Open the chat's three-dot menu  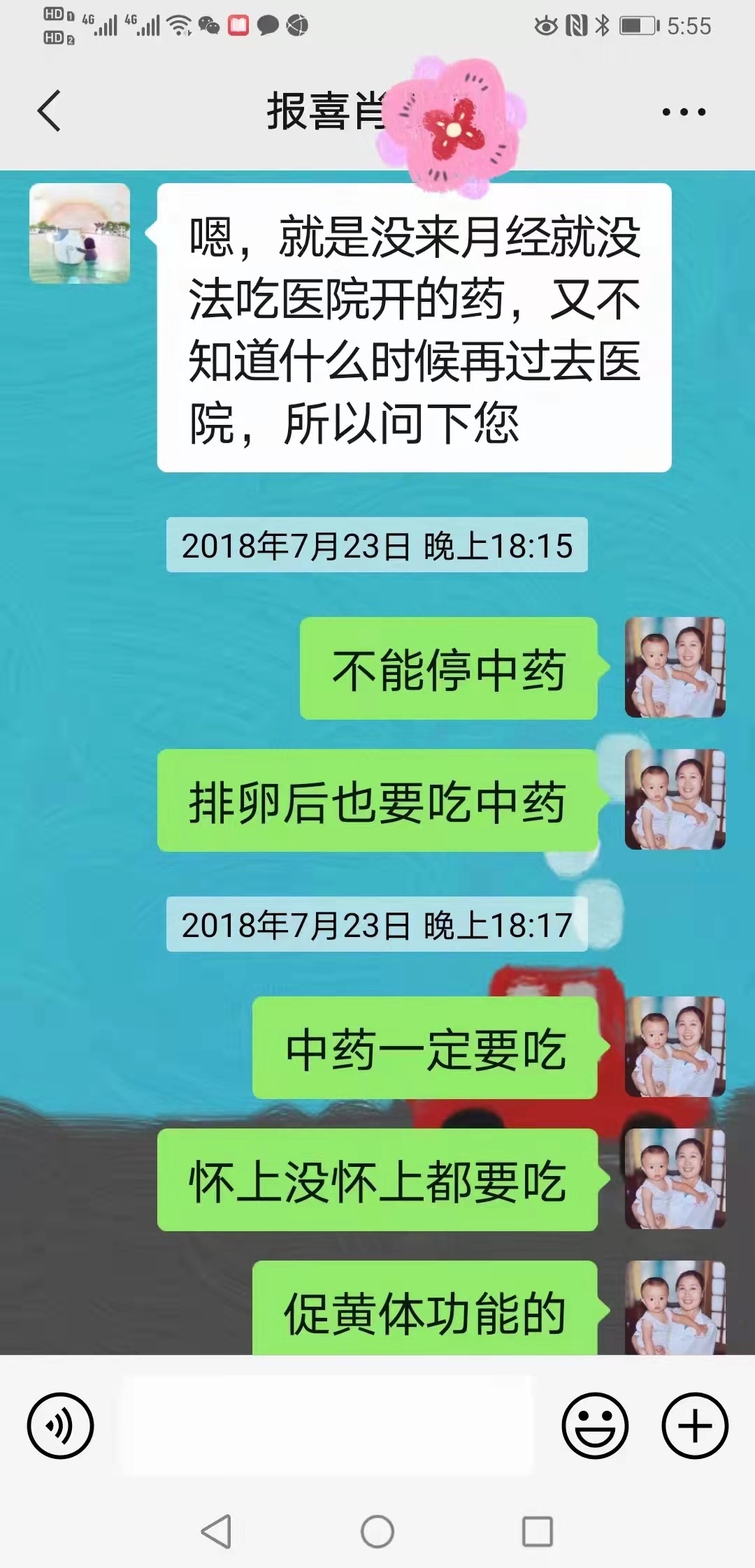(684, 112)
